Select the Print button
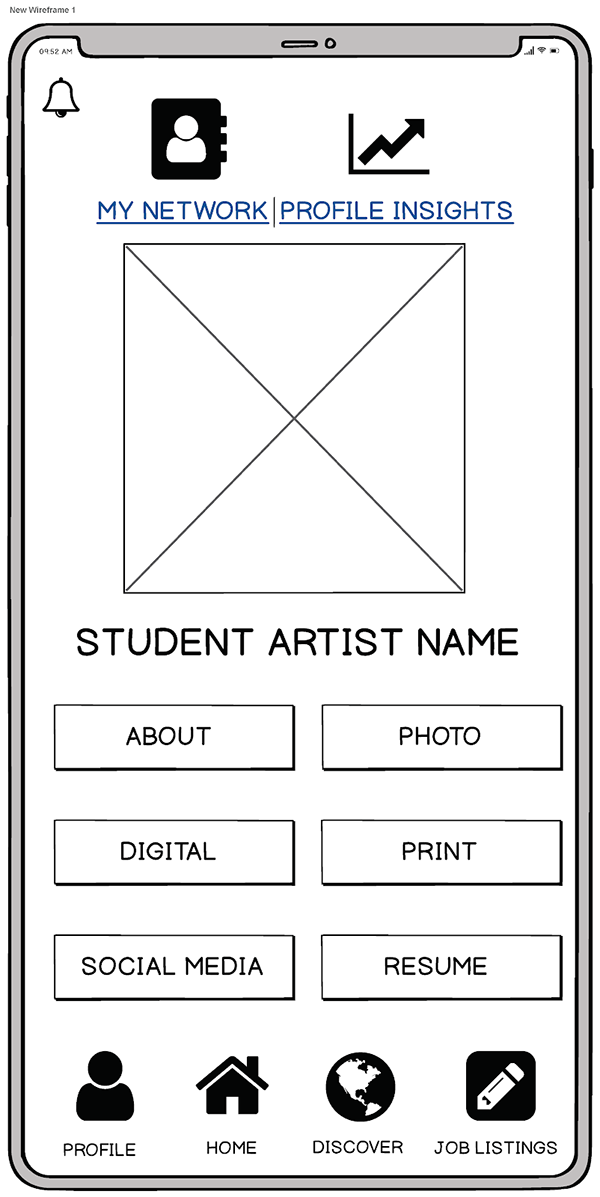The width and height of the screenshot is (600, 1197). point(441,852)
